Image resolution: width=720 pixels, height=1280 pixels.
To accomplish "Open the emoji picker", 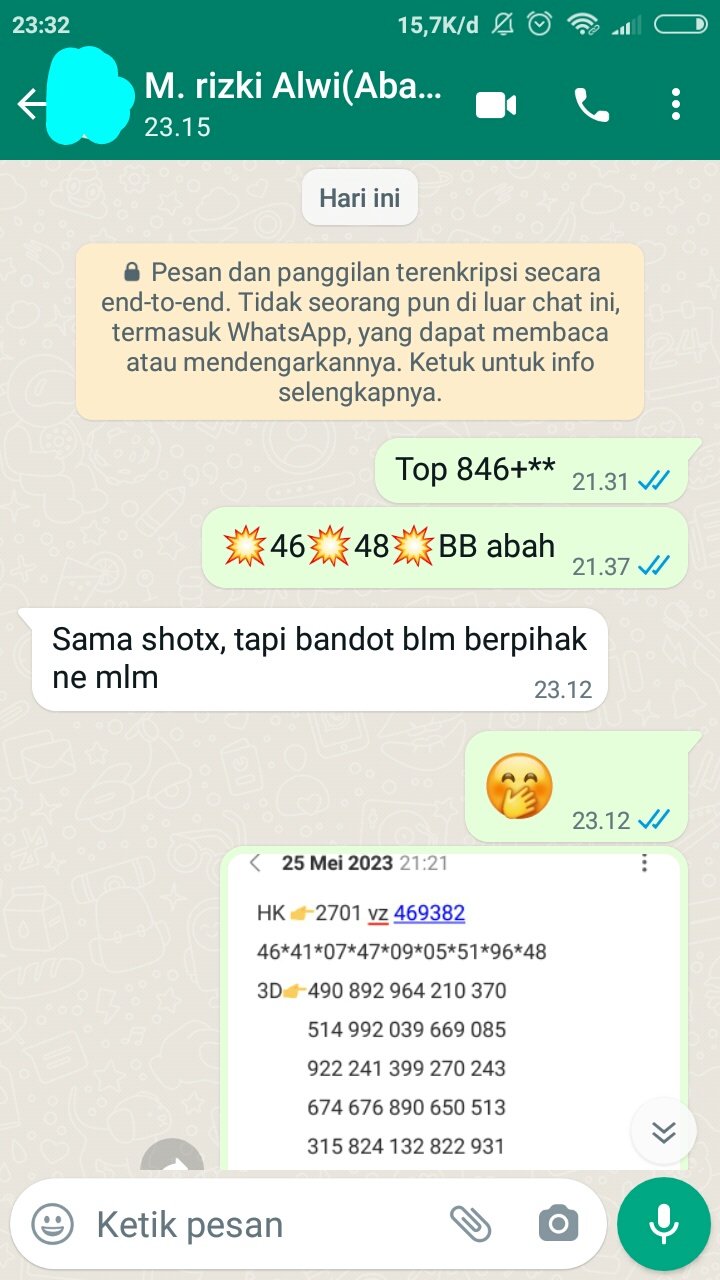I will pyautogui.click(x=52, y=1223).
